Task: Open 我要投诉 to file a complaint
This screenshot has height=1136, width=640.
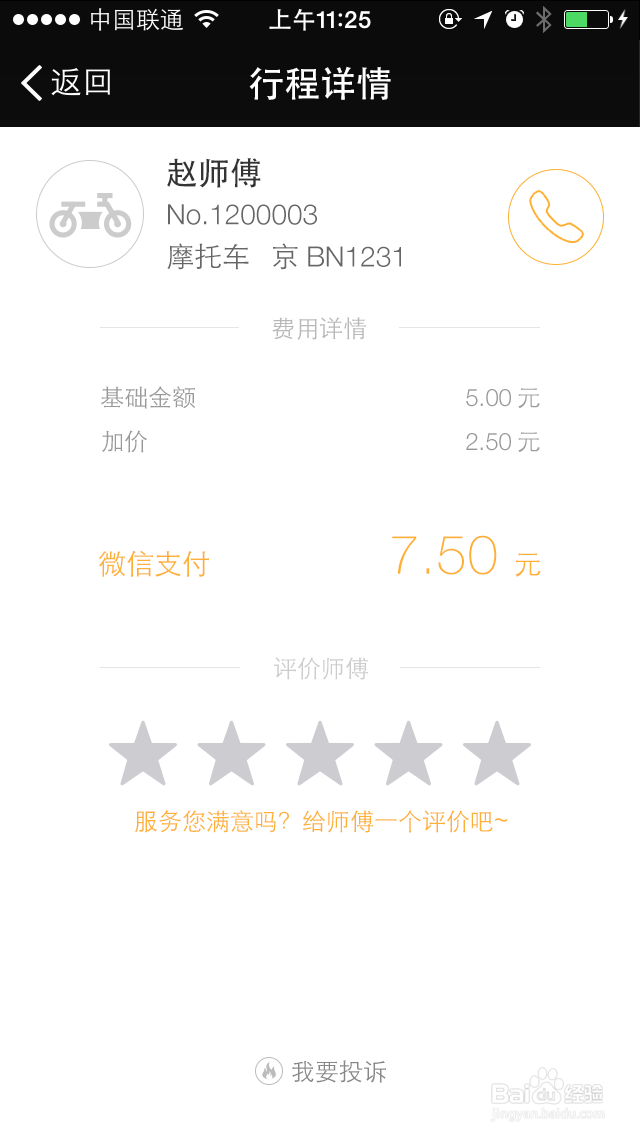Action: (321, 1072)
